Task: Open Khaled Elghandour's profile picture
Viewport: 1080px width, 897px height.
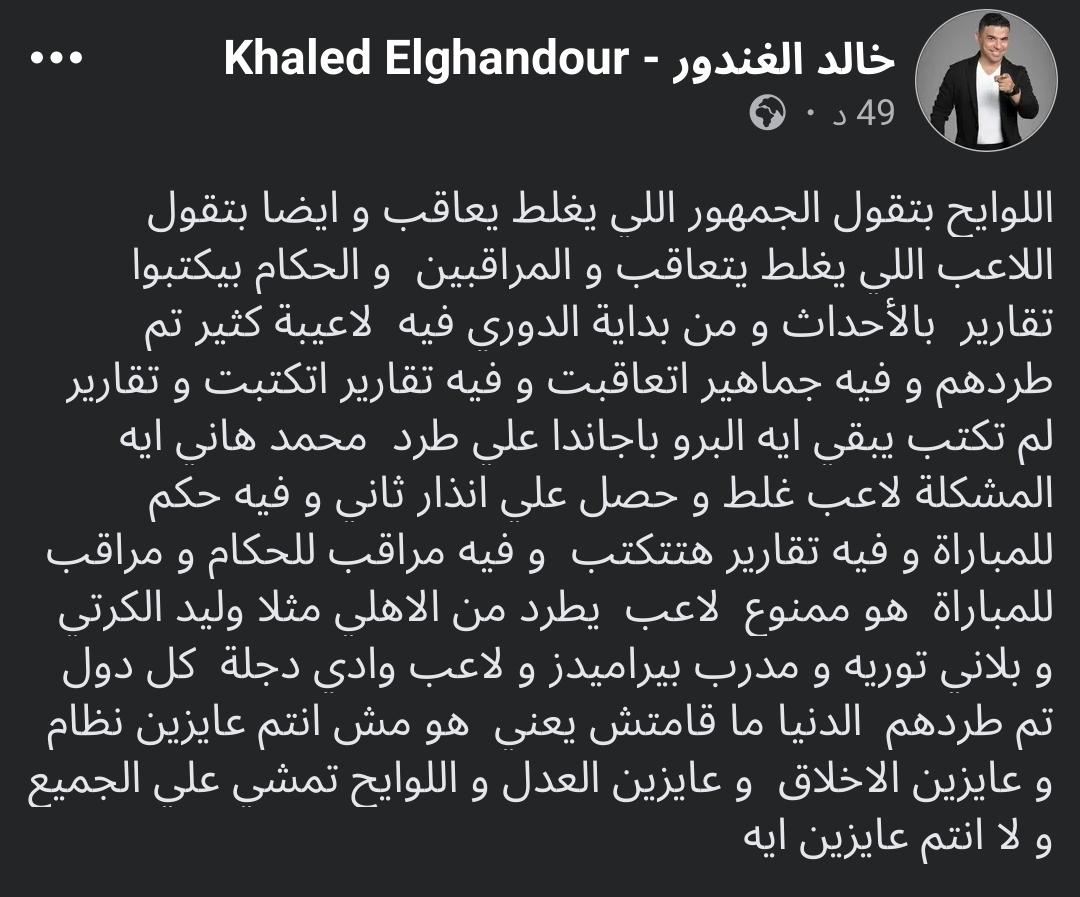Action: click(x=986, y=81)
